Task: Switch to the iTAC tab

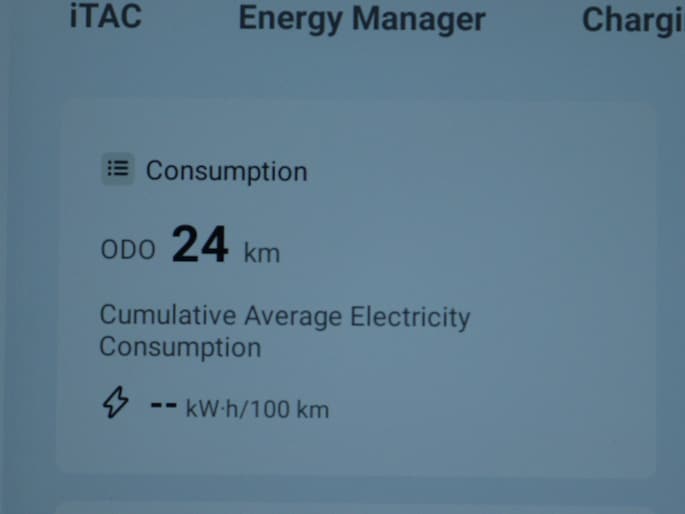Action: 105,18
